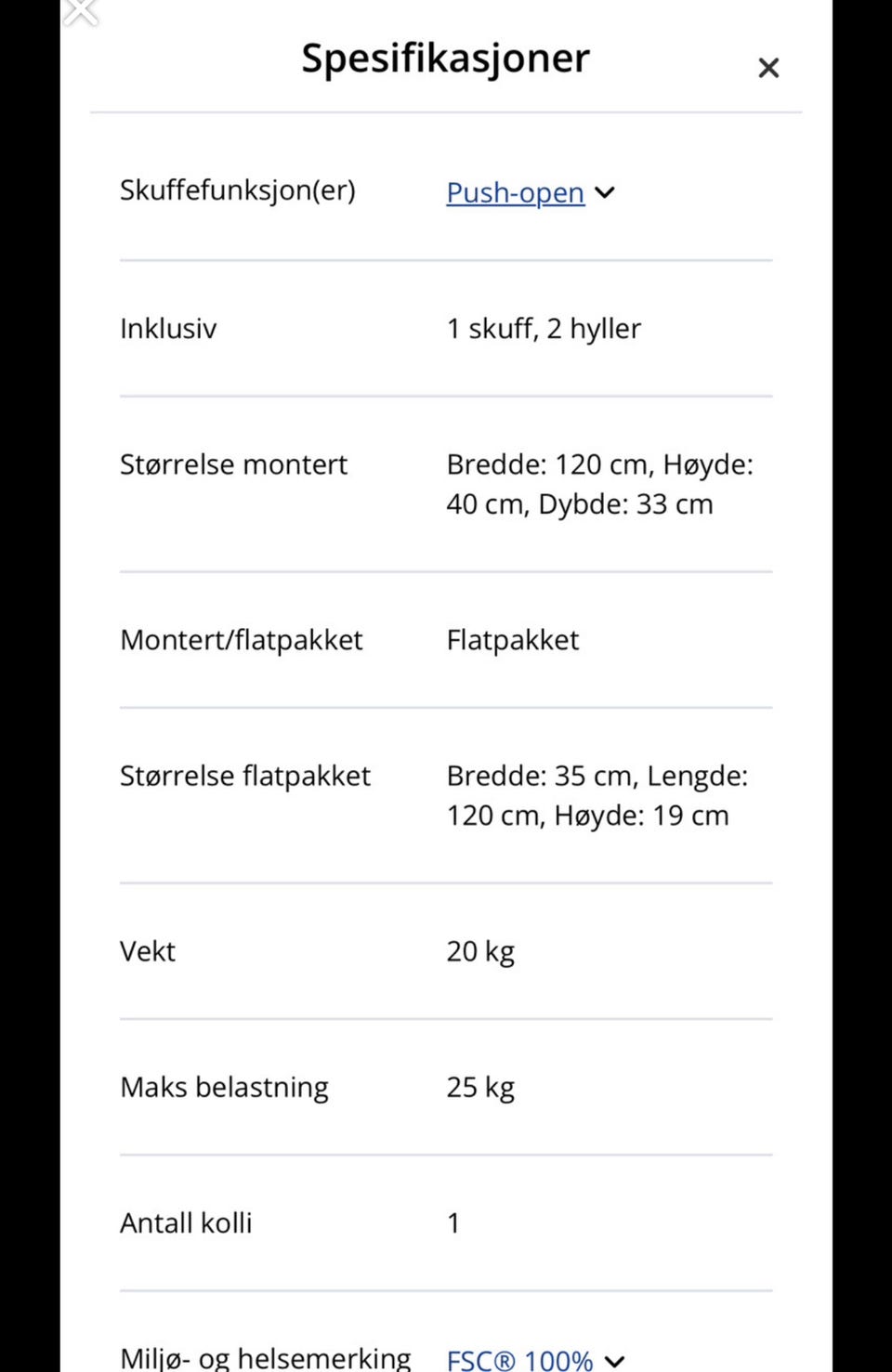This screenshot has width=892, height=1372.
Task: Open the FSC® 100% link
Action: pos(521,1360)
